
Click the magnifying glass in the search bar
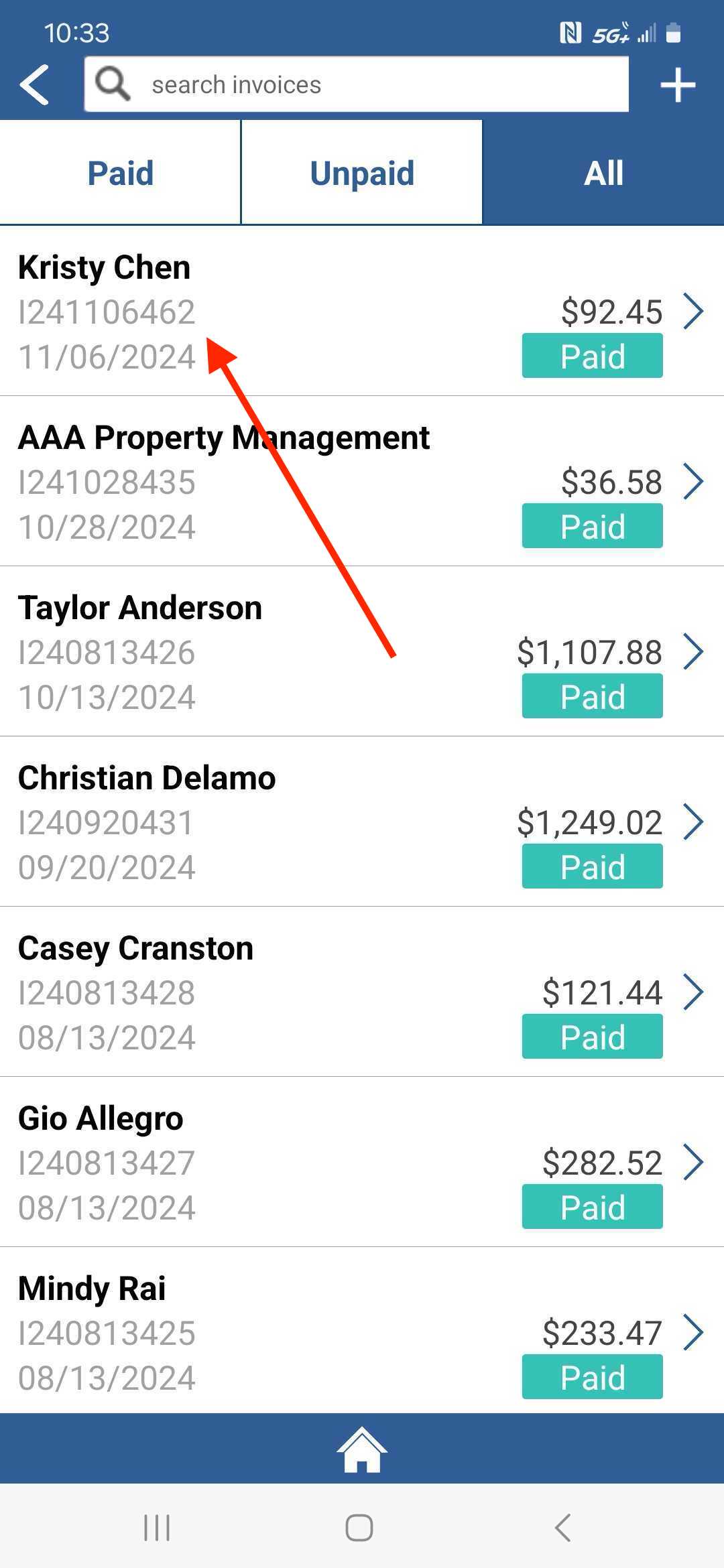pos(113,84)
